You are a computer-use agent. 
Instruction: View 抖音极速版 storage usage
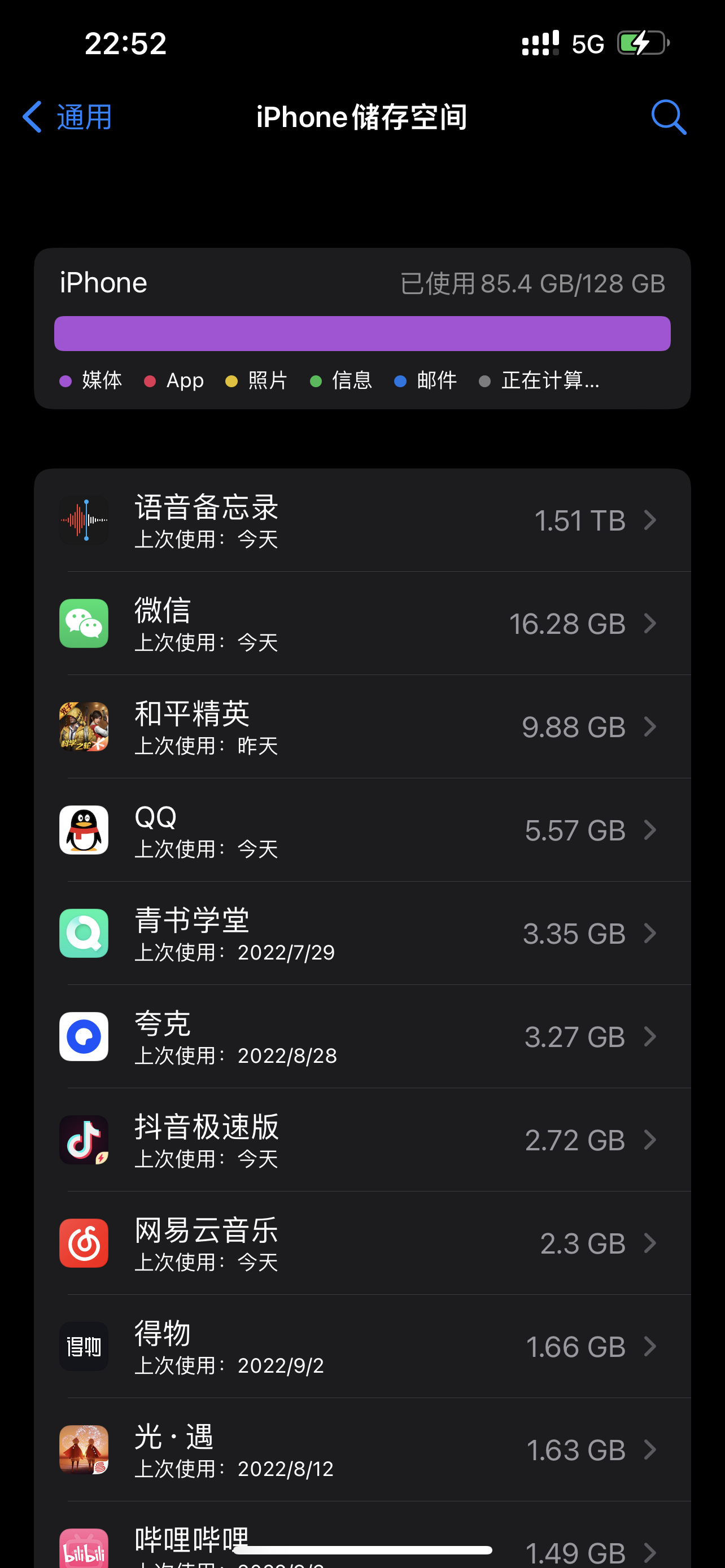(x=361, y=1140)
